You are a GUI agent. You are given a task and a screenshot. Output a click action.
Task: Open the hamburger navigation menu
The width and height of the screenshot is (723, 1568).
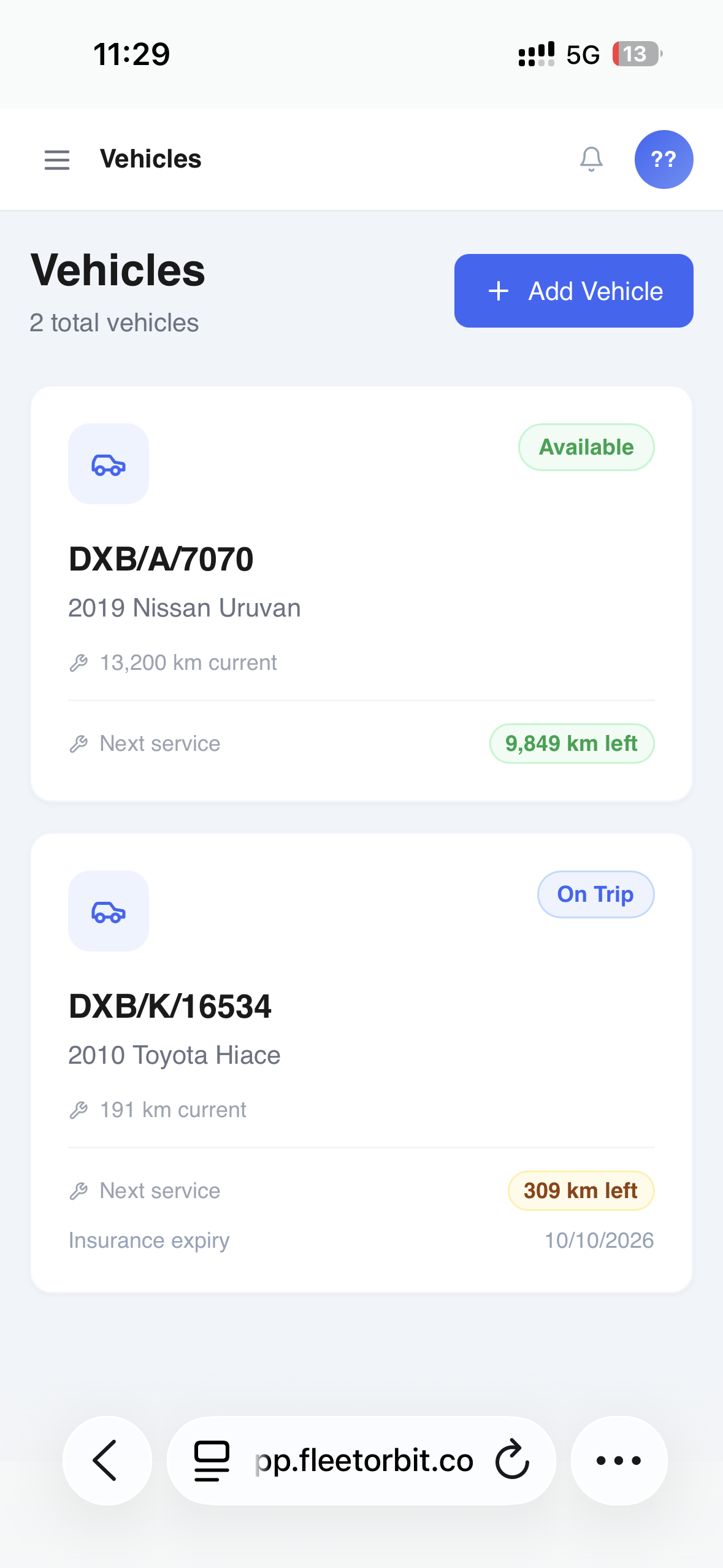point(57,159)
